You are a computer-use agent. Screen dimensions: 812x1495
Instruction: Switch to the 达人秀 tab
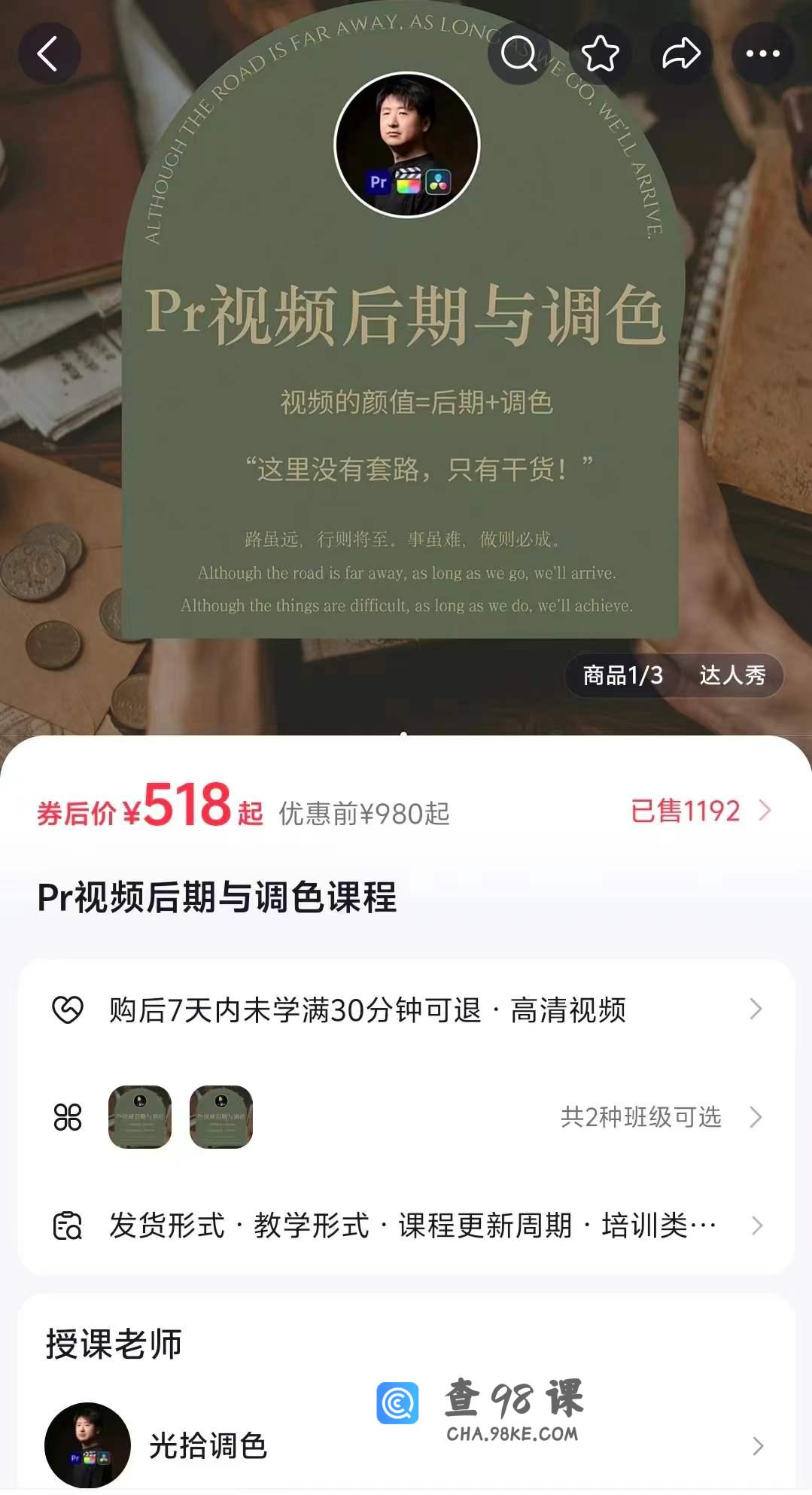pos(731,675)
